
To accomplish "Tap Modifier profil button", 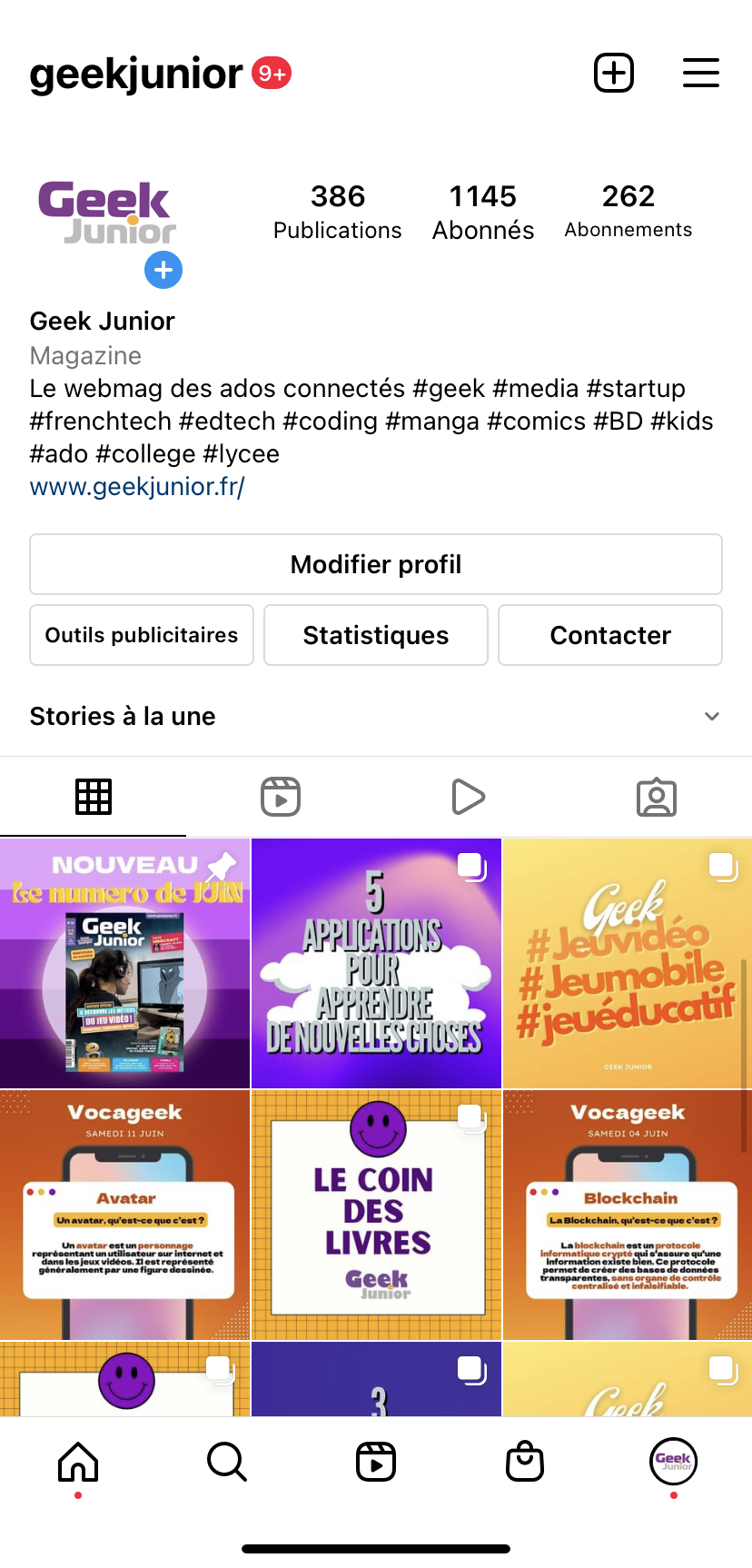I will pos(376,564).
